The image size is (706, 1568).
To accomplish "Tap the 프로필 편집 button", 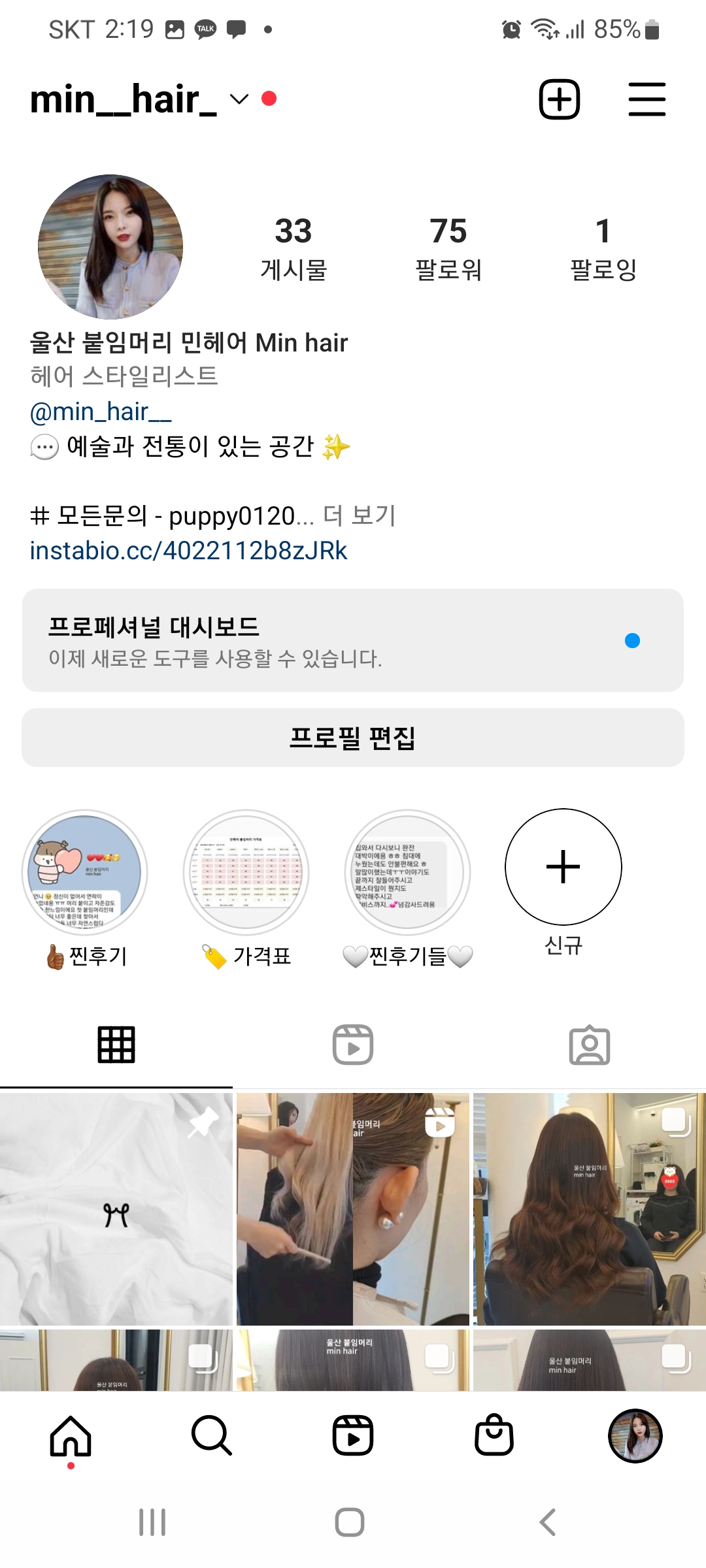I will click(x=353, y=738).
